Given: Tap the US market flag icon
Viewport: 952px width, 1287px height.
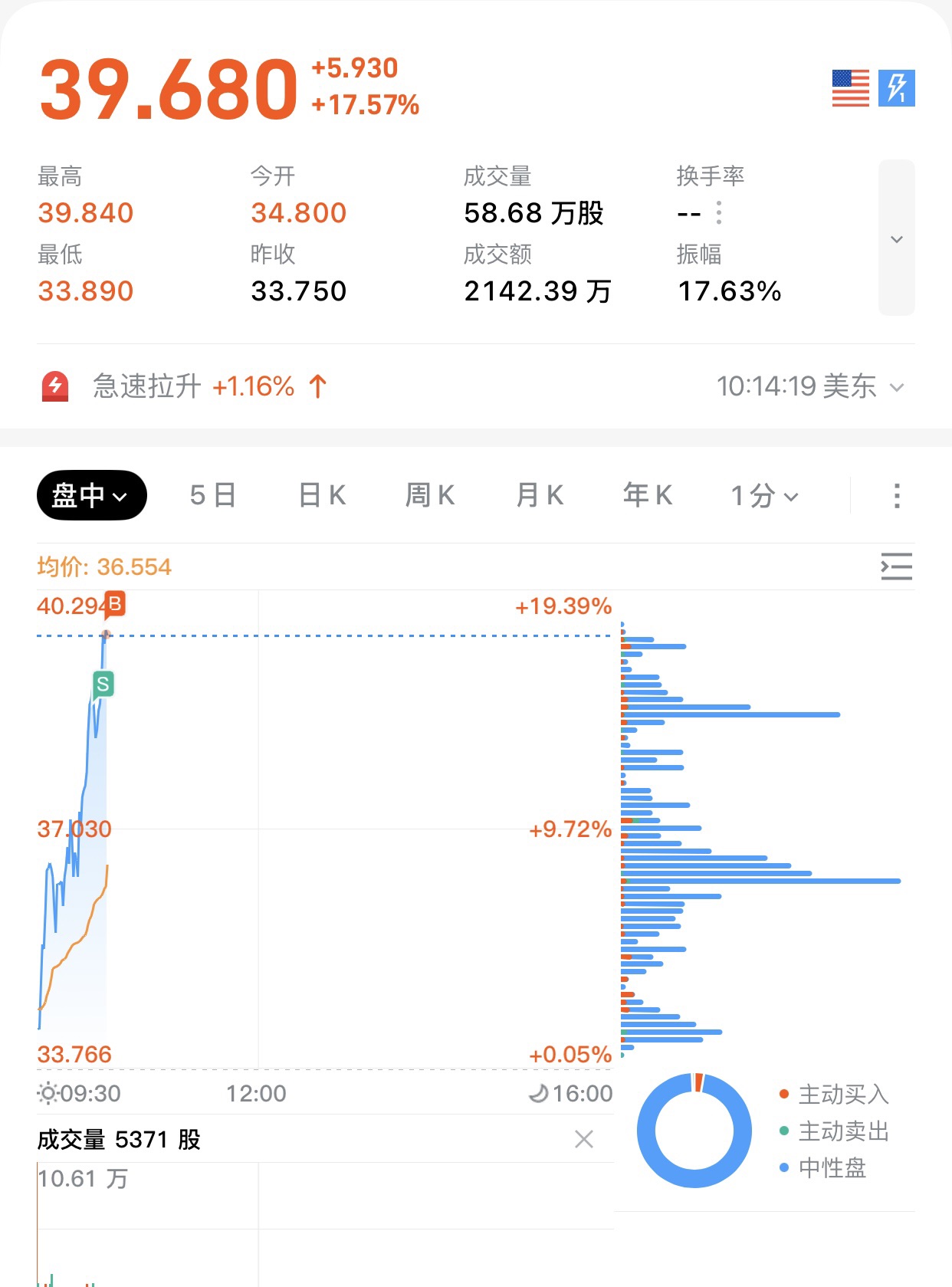Looking at the screenshot, I should (x=850, y=88).
